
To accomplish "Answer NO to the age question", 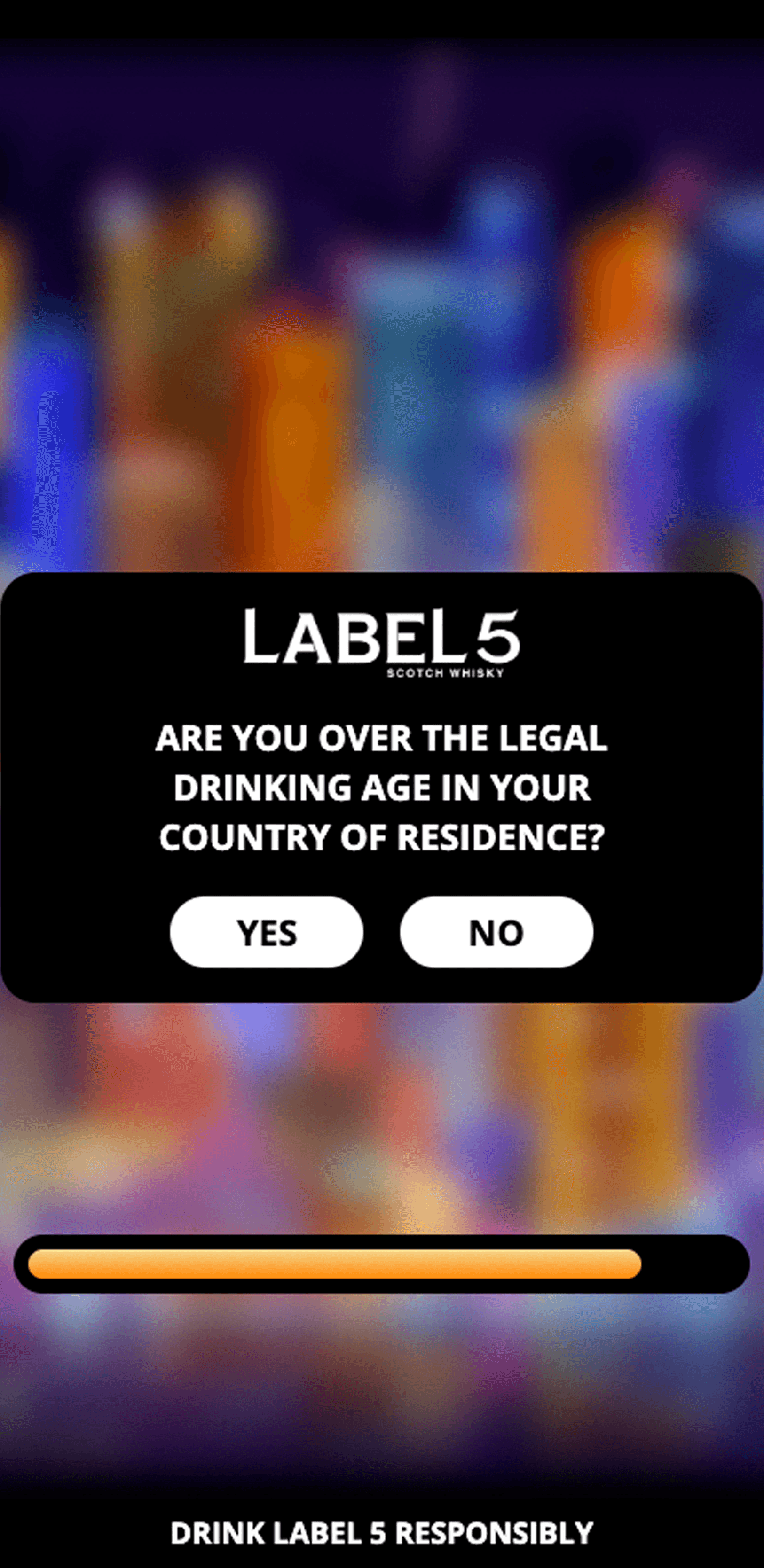I will click(x=496, y=932).
